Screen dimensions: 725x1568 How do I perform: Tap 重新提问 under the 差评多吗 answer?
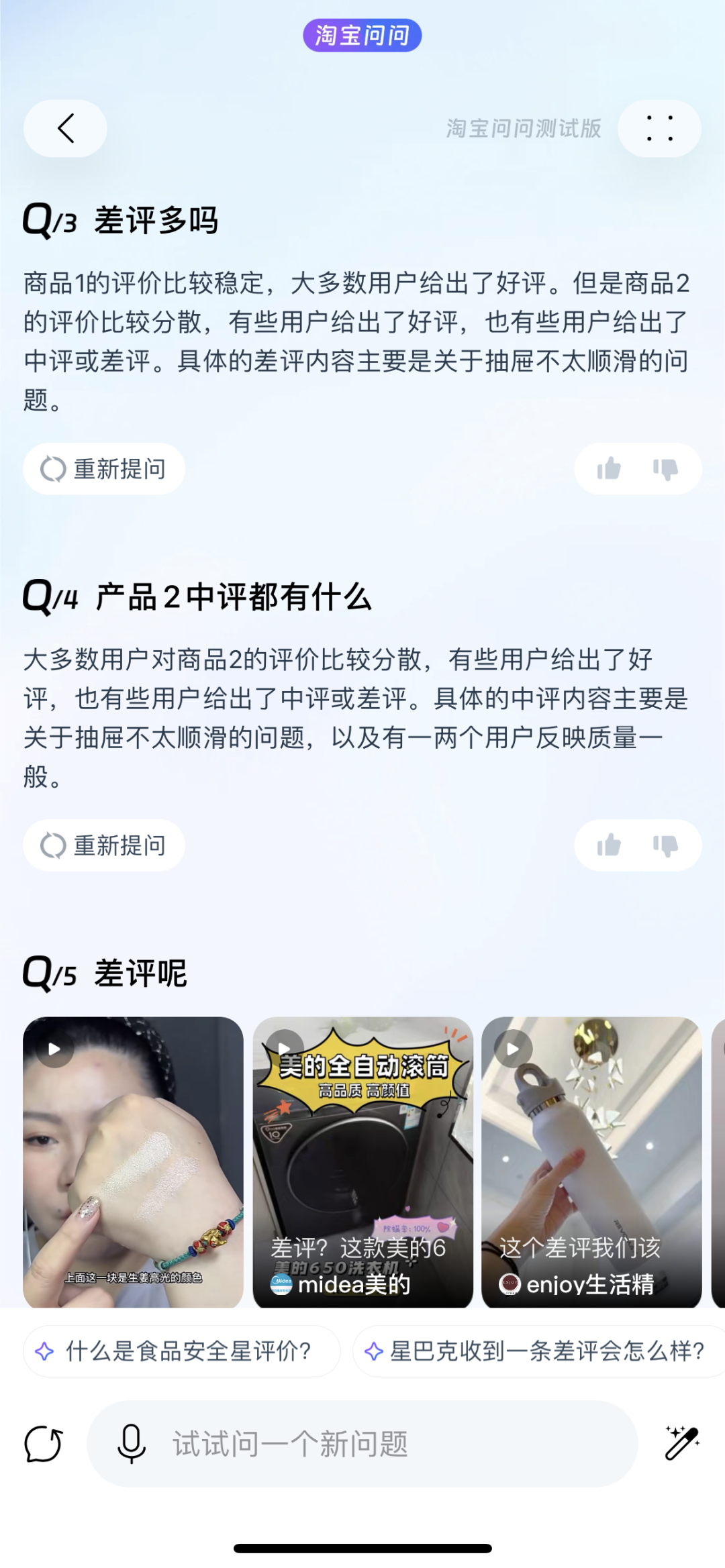104,469
